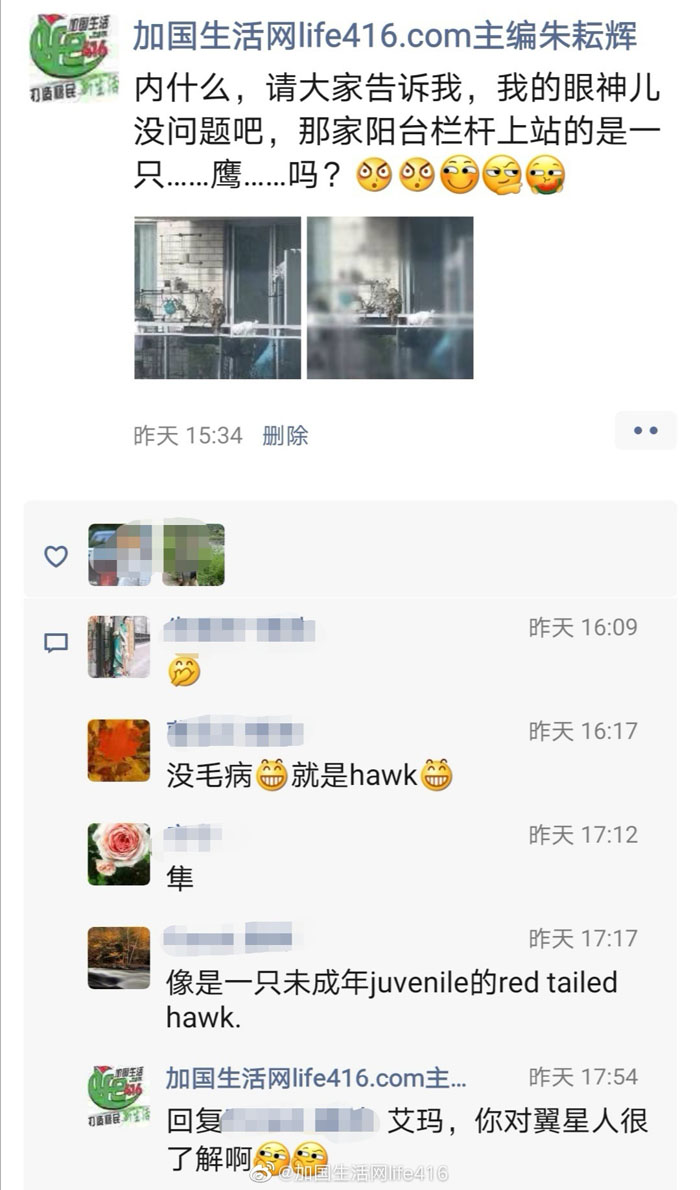Open the two-dot like/comment menu
700x1190 pixels.
[646, 431]
